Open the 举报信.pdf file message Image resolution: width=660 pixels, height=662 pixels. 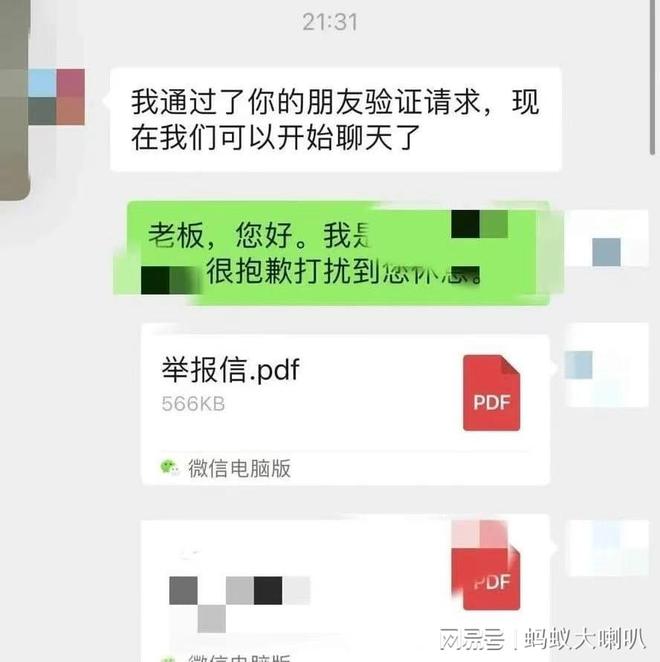click(345, 398)
